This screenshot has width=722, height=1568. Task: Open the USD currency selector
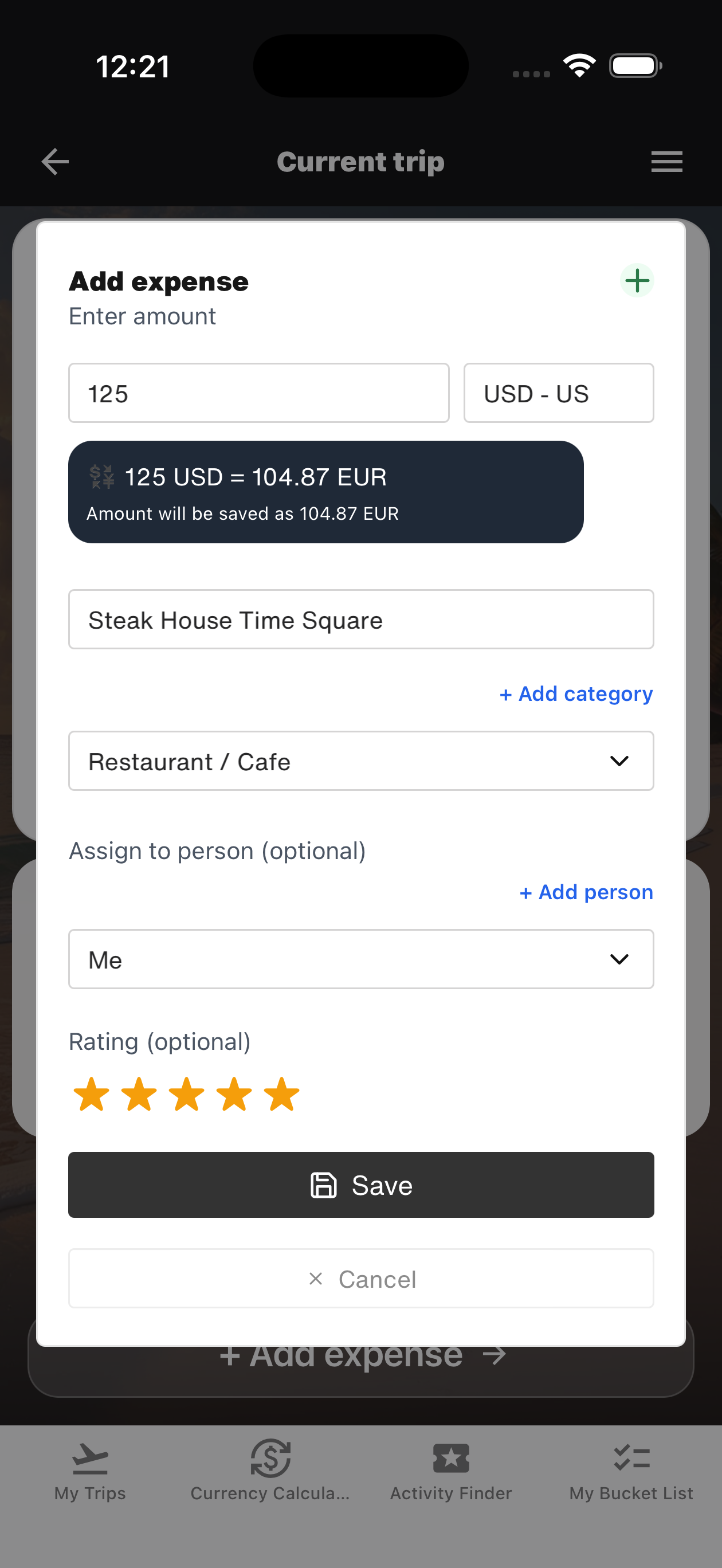pyautogui.click(x=558, y=393)
